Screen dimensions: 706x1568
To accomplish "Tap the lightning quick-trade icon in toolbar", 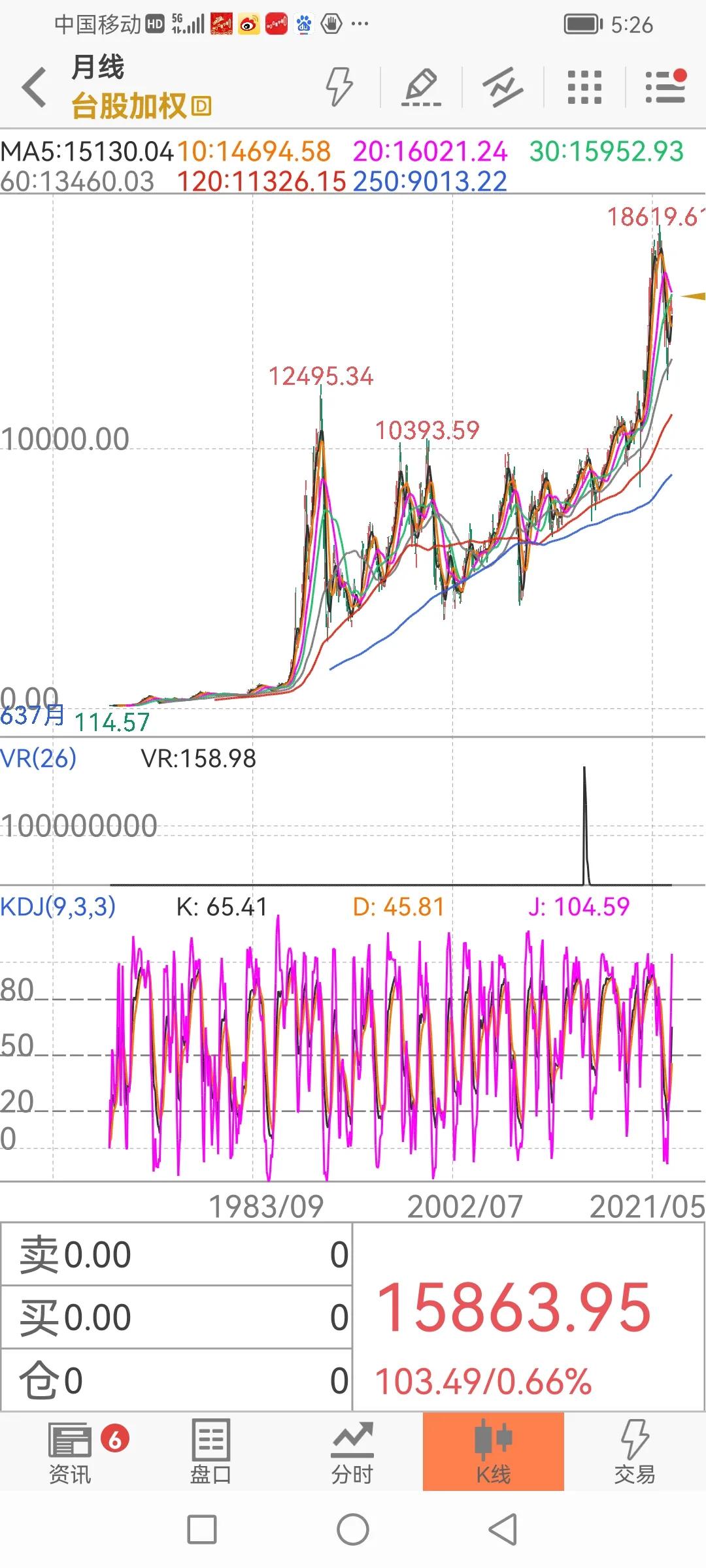I will 339,86.
